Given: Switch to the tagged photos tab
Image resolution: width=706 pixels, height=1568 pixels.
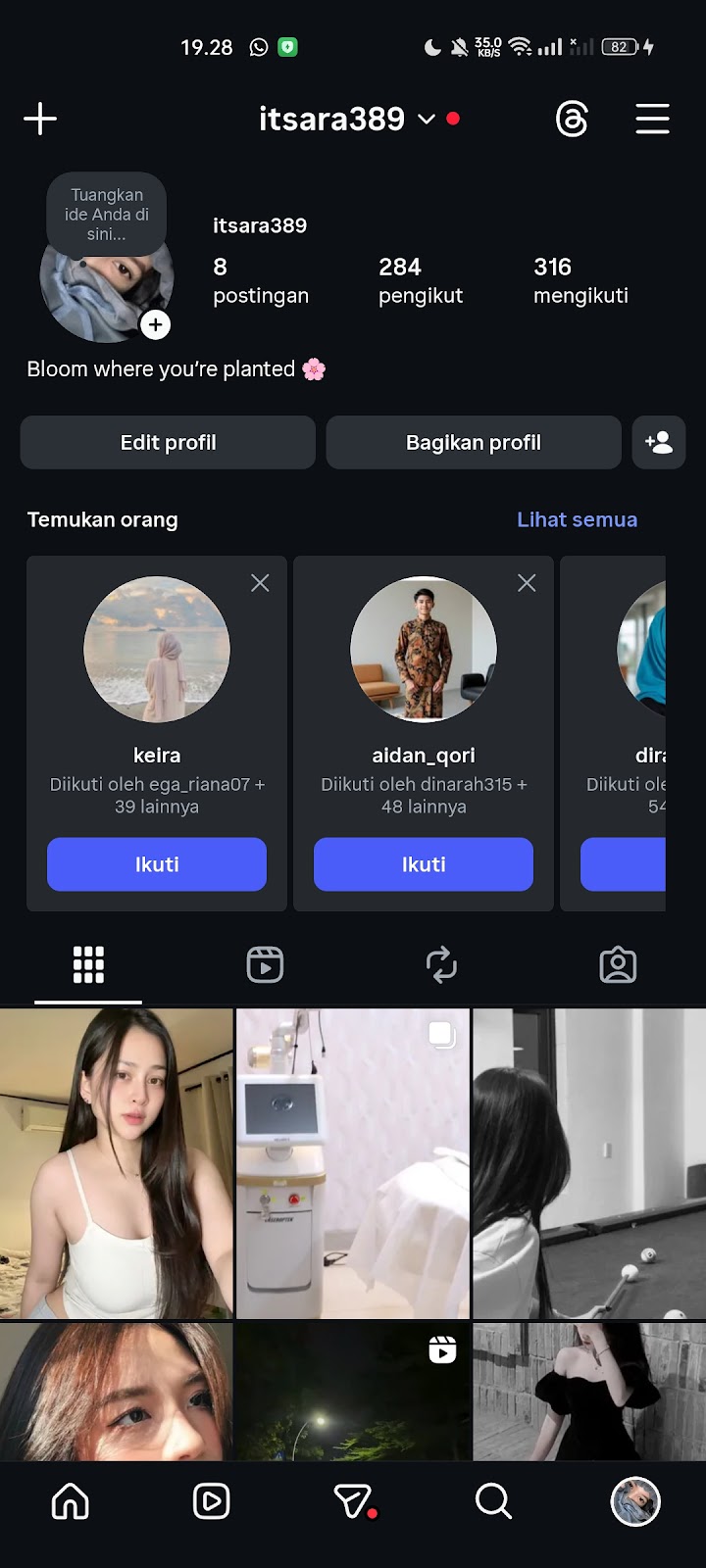Looking at the screenshot, I should point(618,965).
